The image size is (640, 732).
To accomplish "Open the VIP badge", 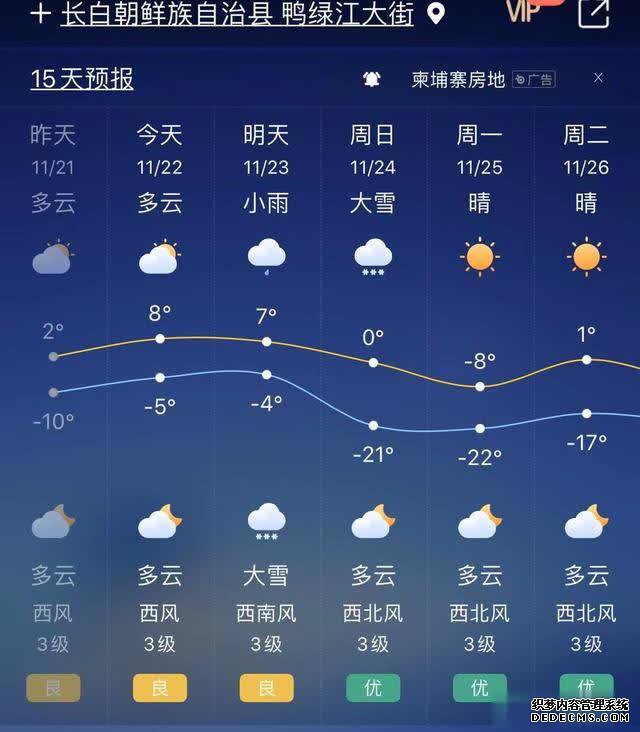I will (525, 11).
